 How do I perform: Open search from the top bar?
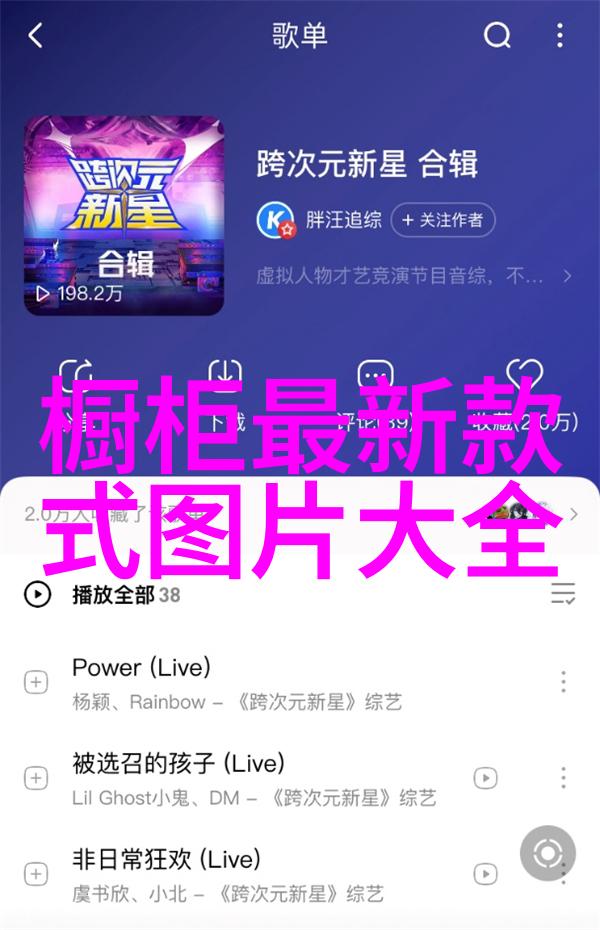497,37
